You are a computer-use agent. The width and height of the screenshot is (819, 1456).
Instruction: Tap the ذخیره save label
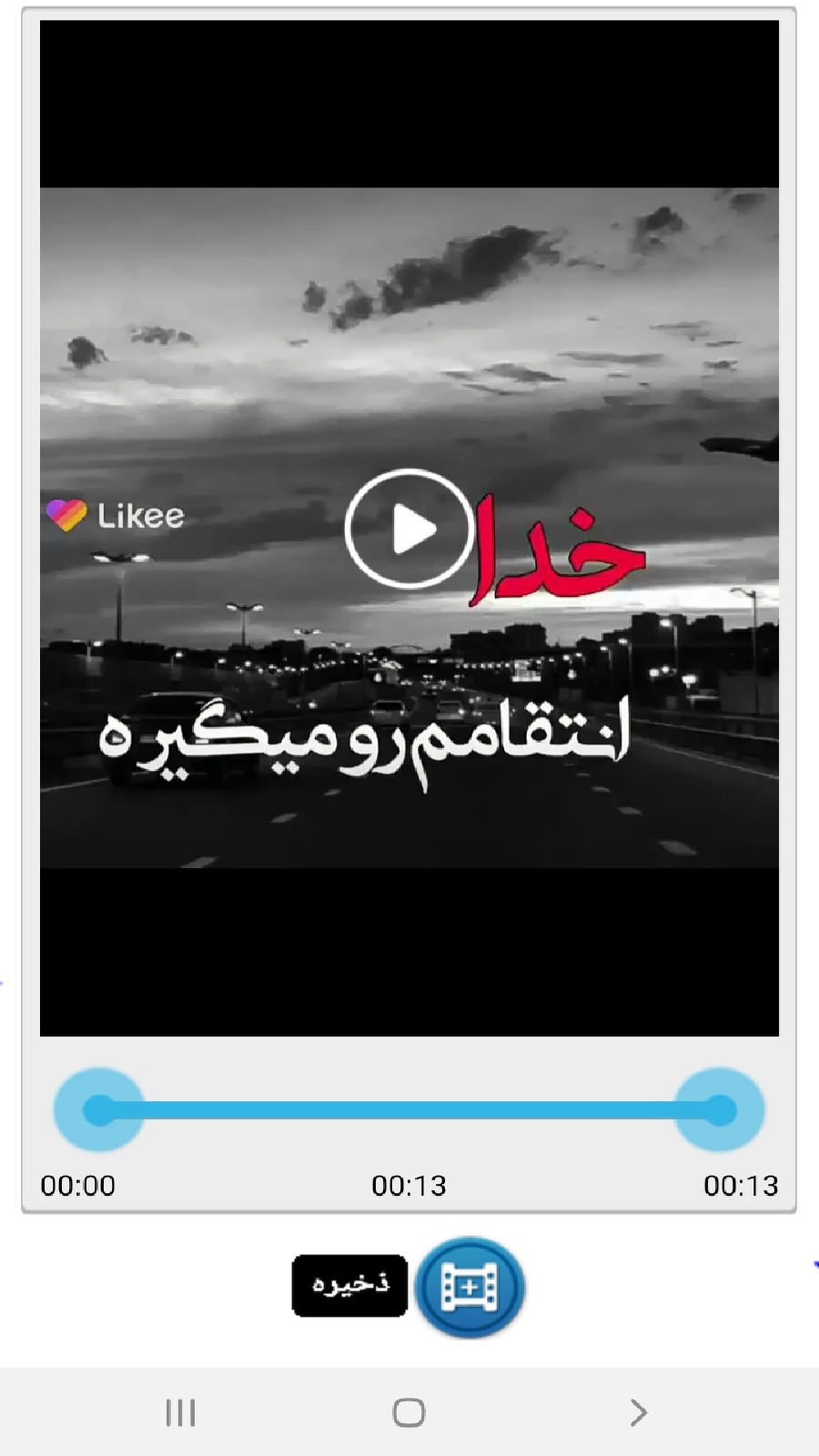tap(349, 1285)
